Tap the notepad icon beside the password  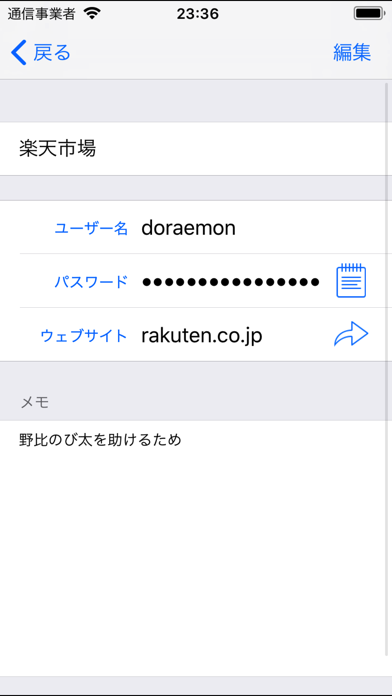pos(351,281)
